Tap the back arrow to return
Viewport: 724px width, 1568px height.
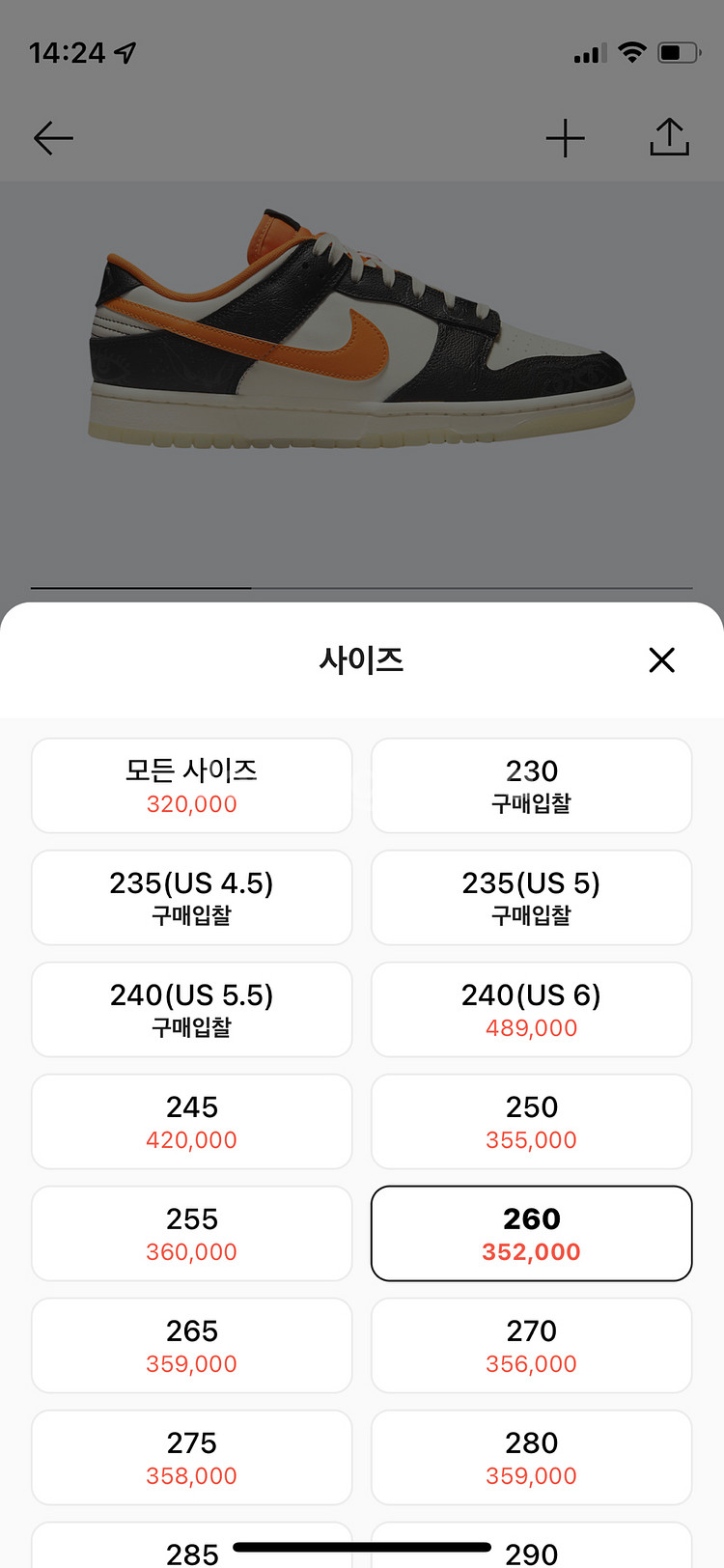tap(53, 137)
